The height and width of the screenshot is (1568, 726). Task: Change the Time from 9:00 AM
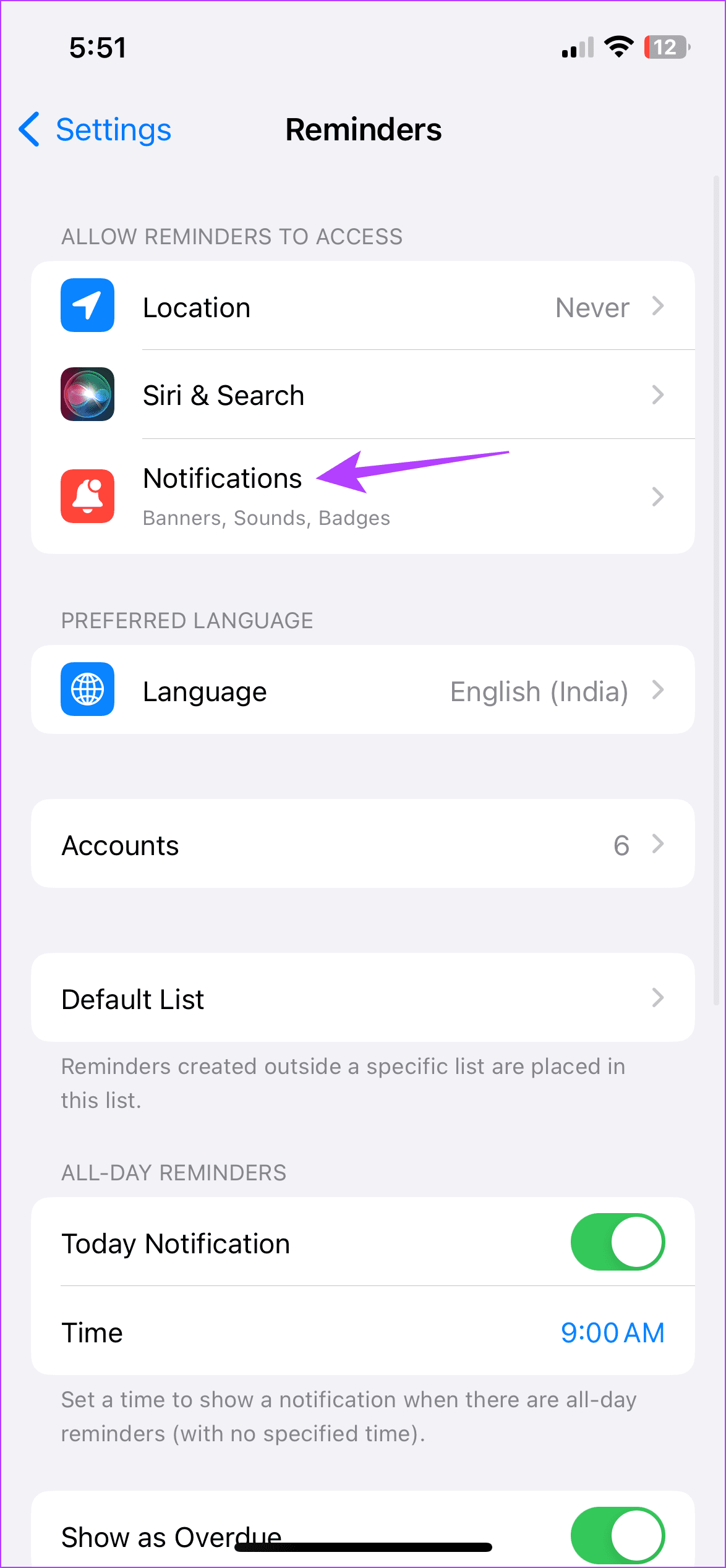tap(612, 1333)
